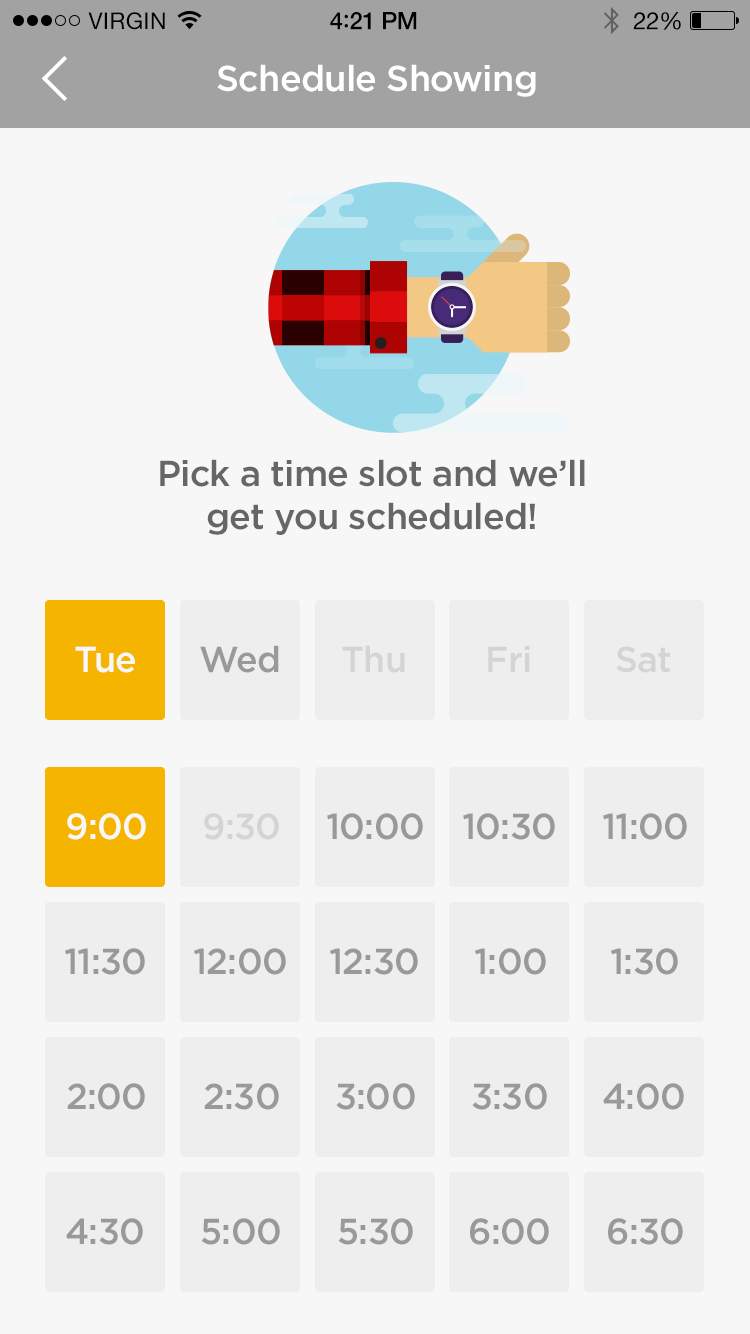Tap the 4:00 time slot
Image resolution: width=750 pixels, height=1334 pixels.
(x=644, y=1097)
